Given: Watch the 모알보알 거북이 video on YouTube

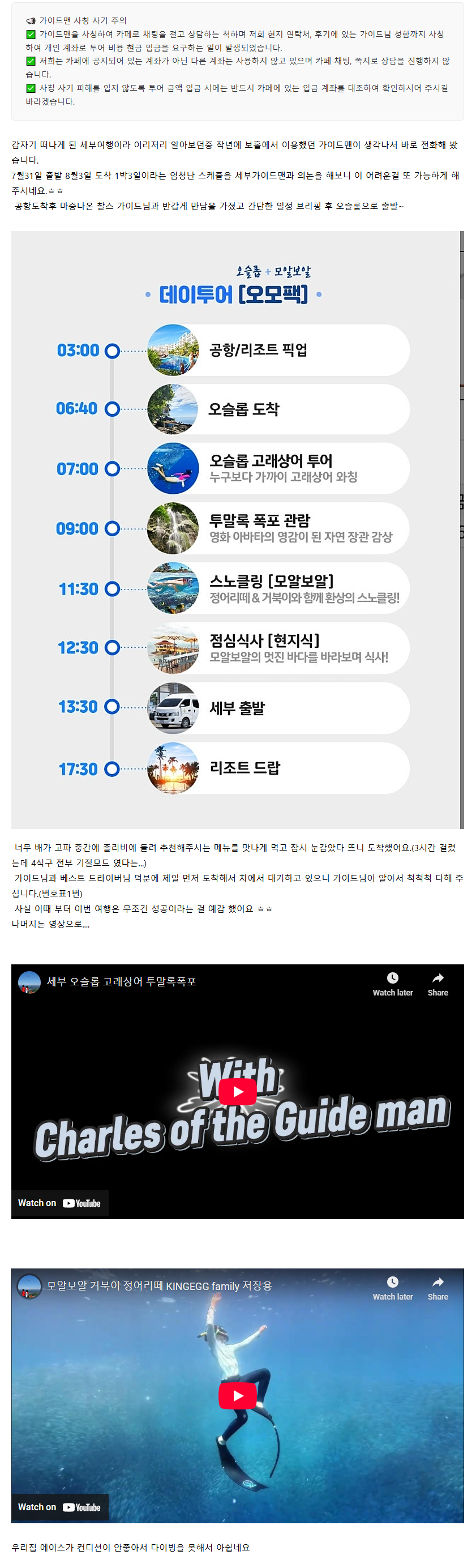Looking at the screenshot, I should pyautogui.click(x=59, y=1507).
